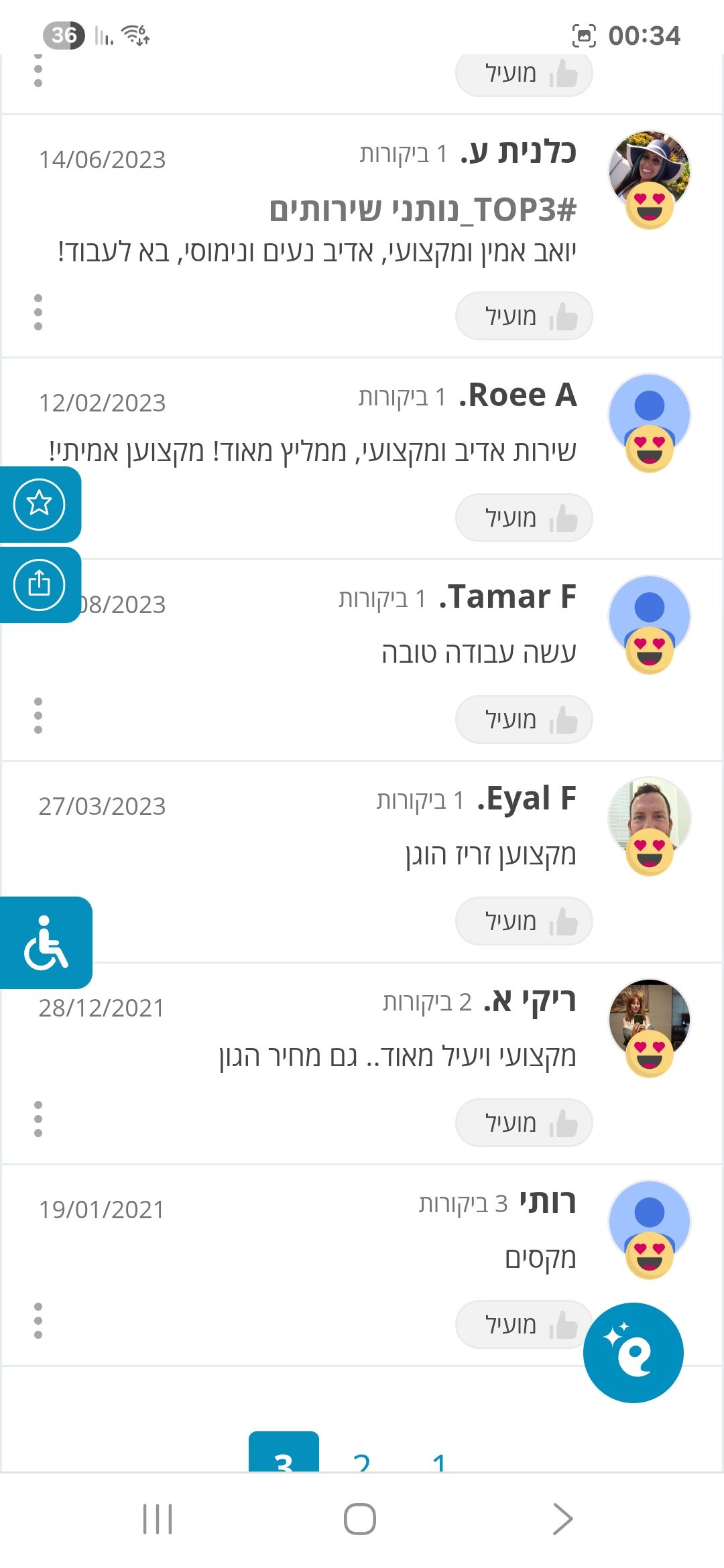This screenshot has height=1568, width=724.
Task: Open options menu on רותי's review
Action: tap(38, 1321)
